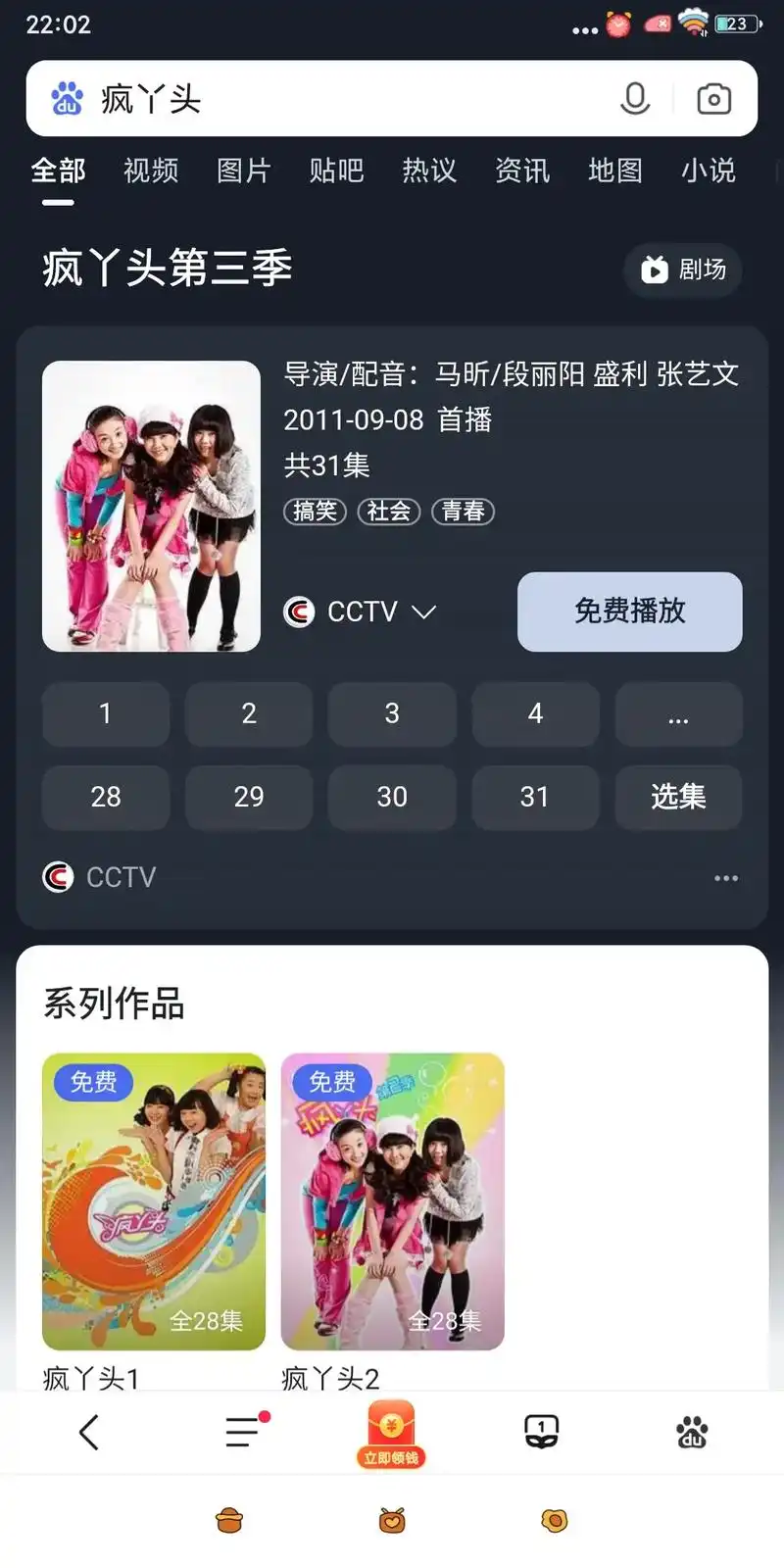Switch to the 图片 tab
The height and width of the screenshot is (1568, 784).
pos(243,171)
